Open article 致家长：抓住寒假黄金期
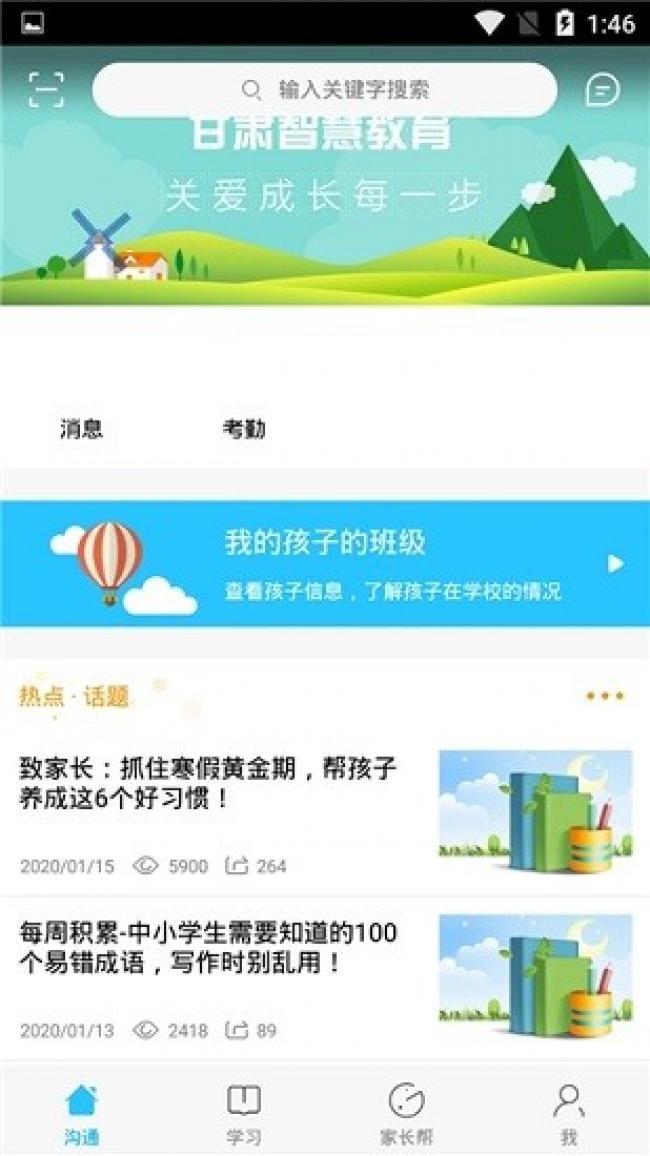Viewport: 650px width, 1156px height. 210,783
